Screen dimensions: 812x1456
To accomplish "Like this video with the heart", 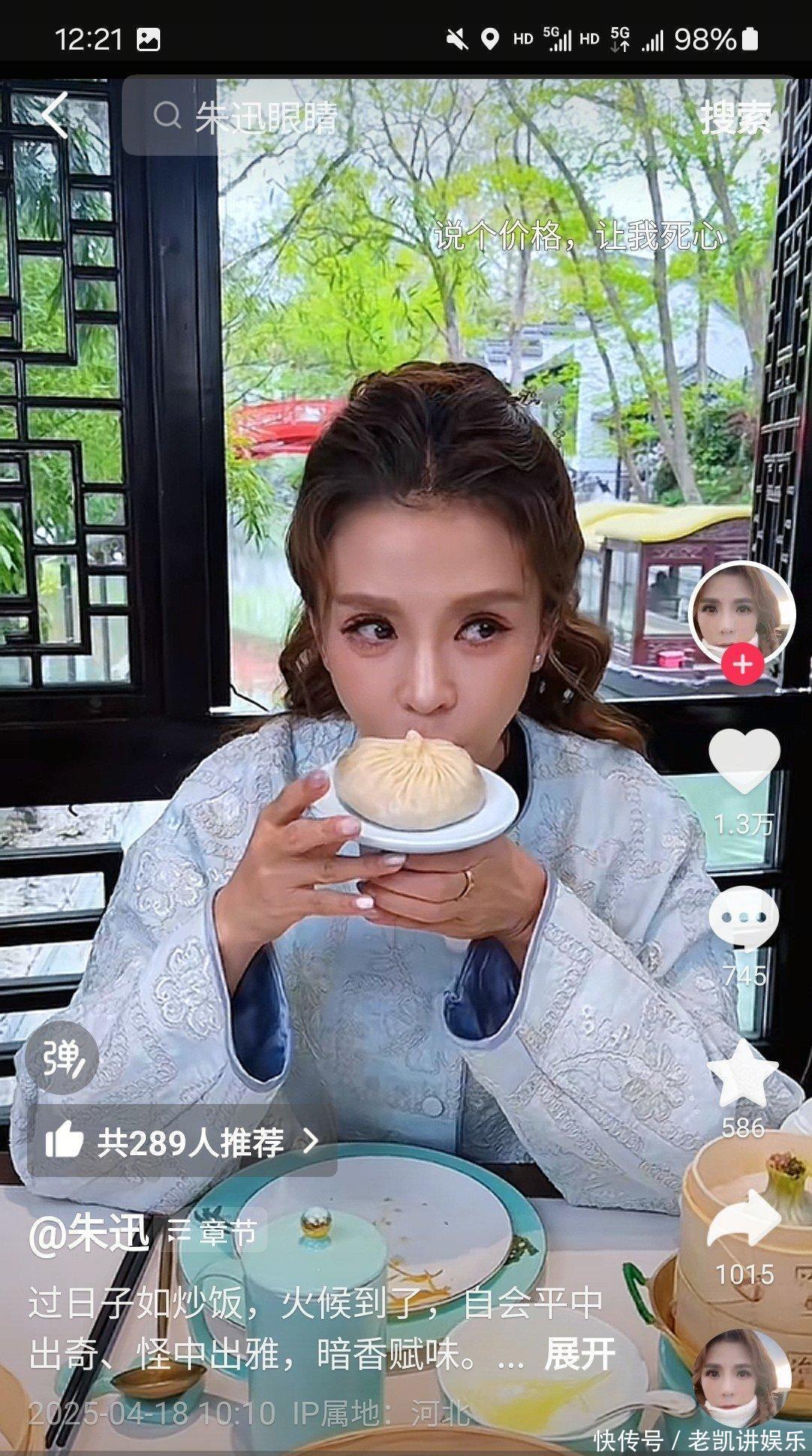I will (744, 761).
